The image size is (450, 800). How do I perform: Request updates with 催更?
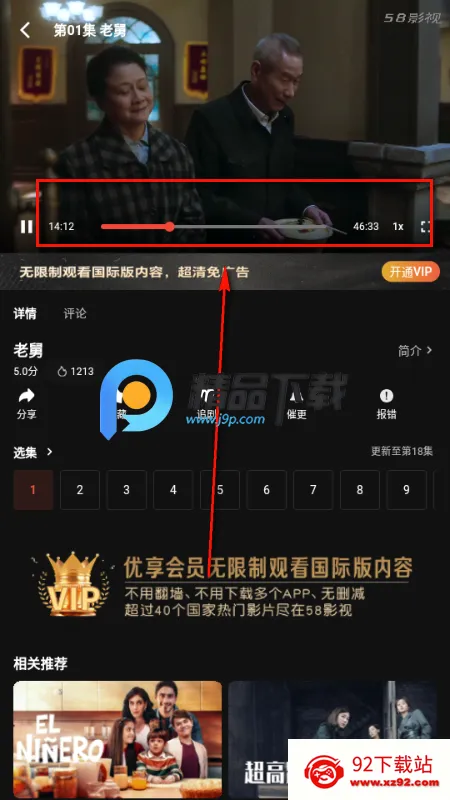[296, 404]
